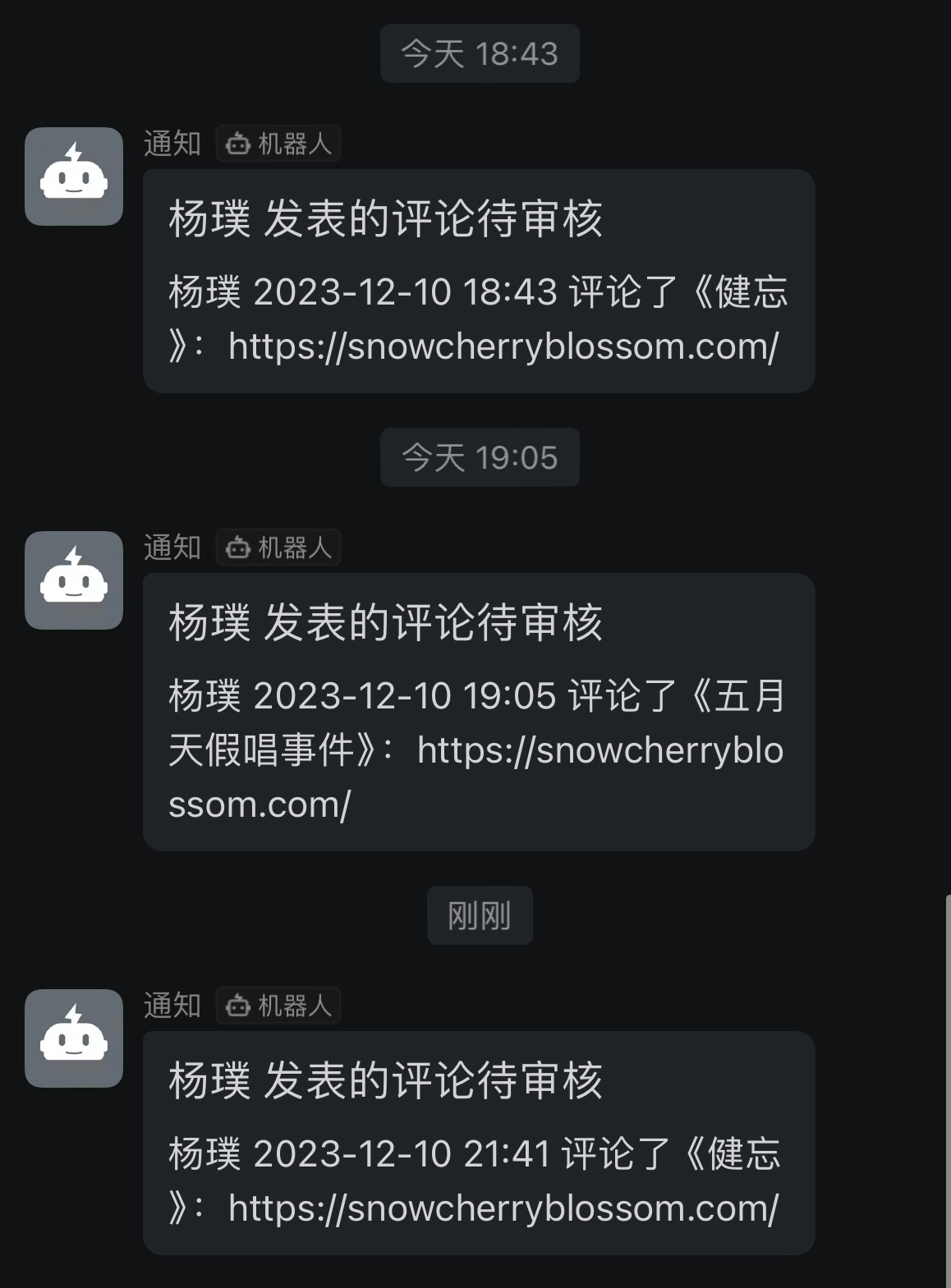Open bot avatar on the 21:41 notification

click(x=74, y=1038)
